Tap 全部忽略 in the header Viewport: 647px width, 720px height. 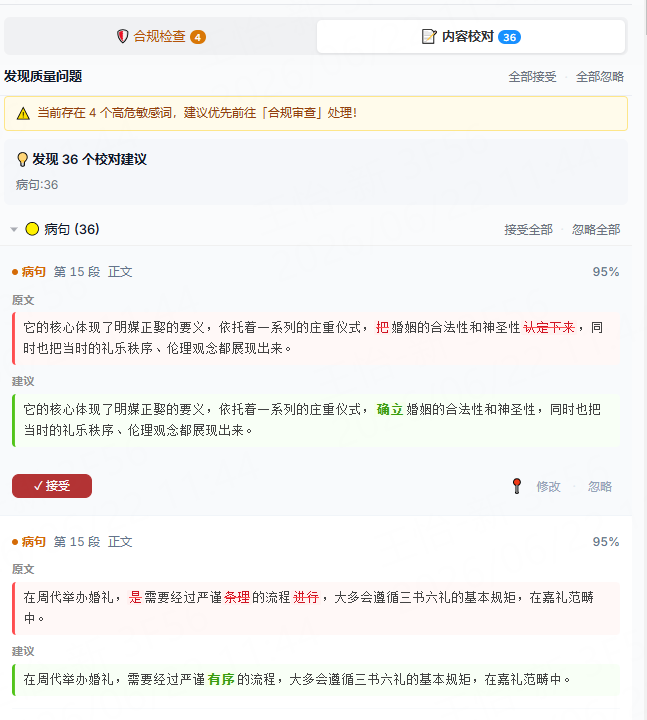point(600,77)
